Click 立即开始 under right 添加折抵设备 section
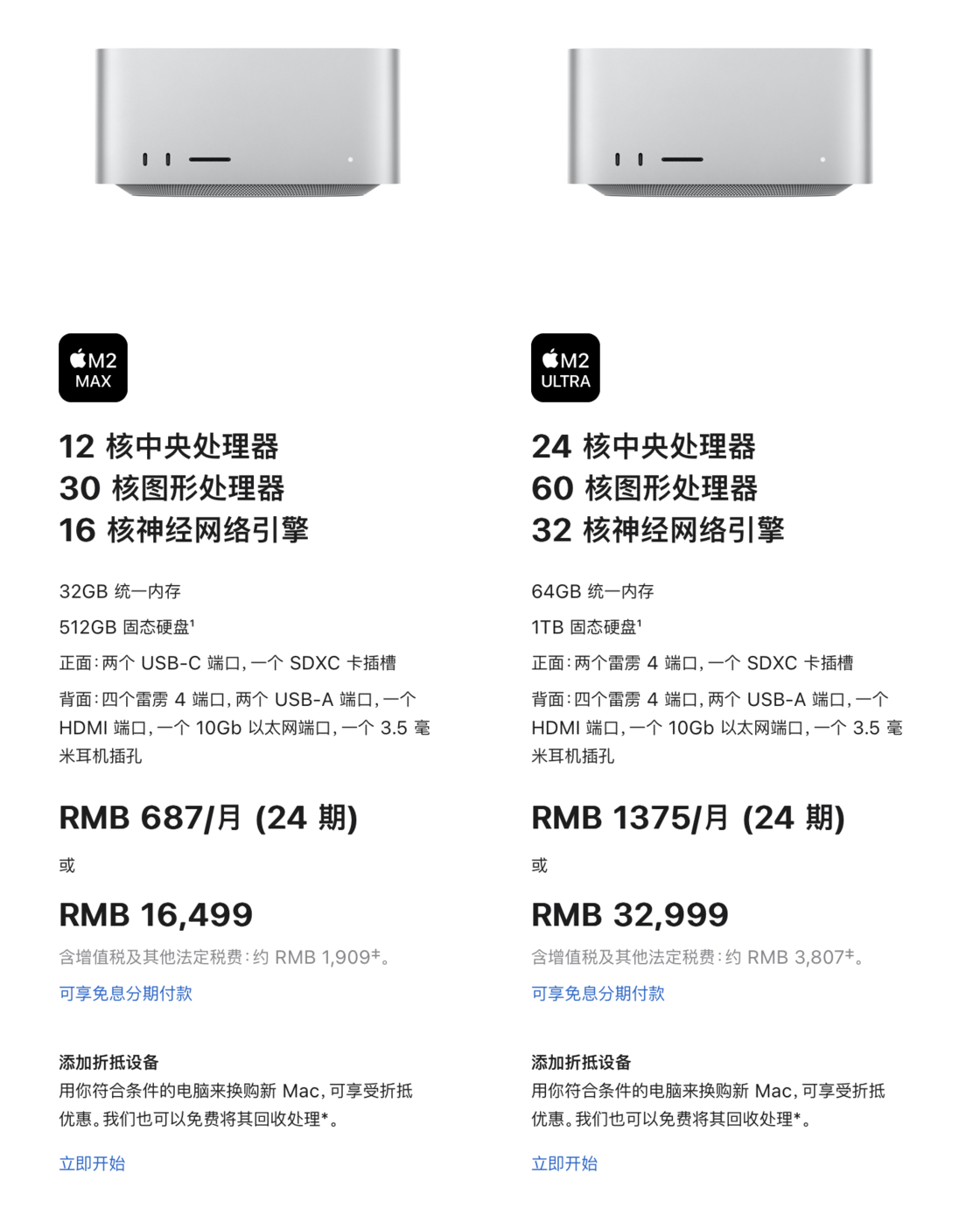 pos(563,1164)
